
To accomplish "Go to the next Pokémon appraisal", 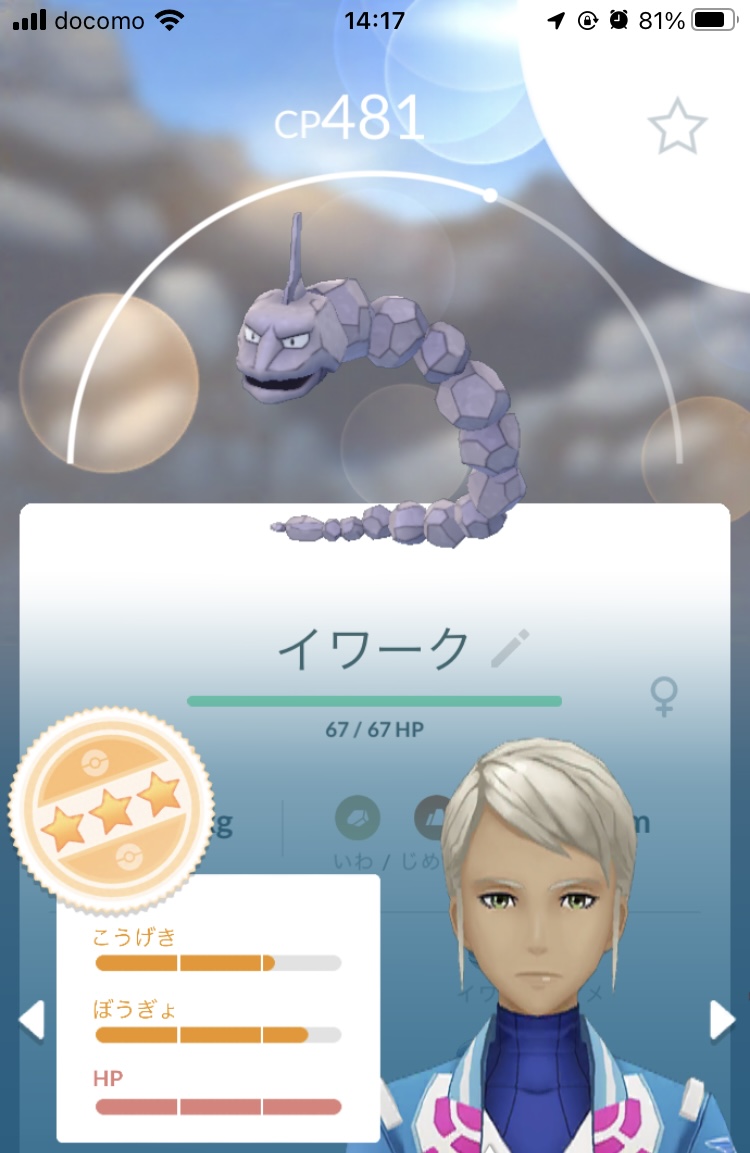I will (x=721, y=1020).
